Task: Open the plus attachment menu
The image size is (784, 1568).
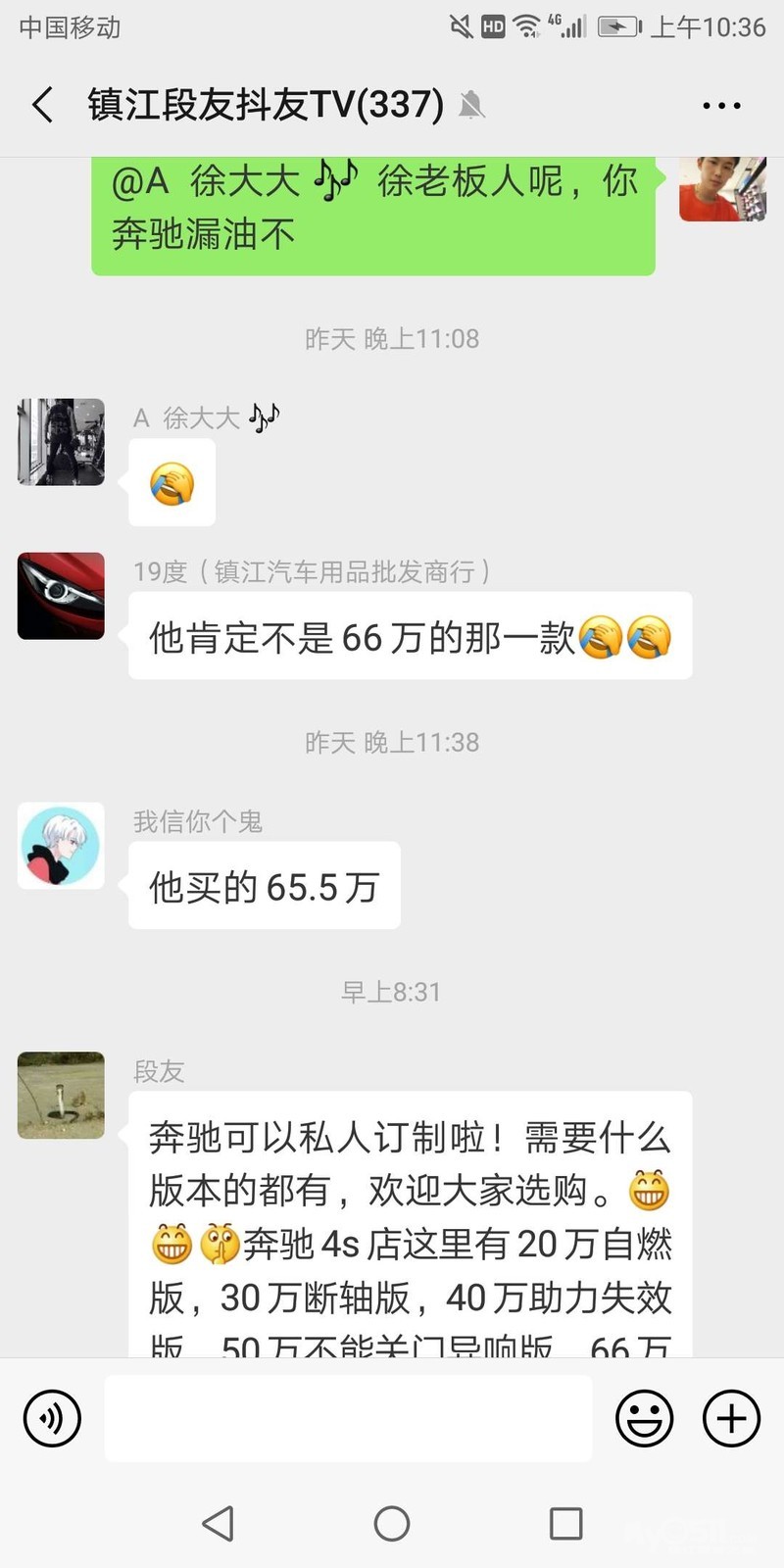Action: [732, 1418]
